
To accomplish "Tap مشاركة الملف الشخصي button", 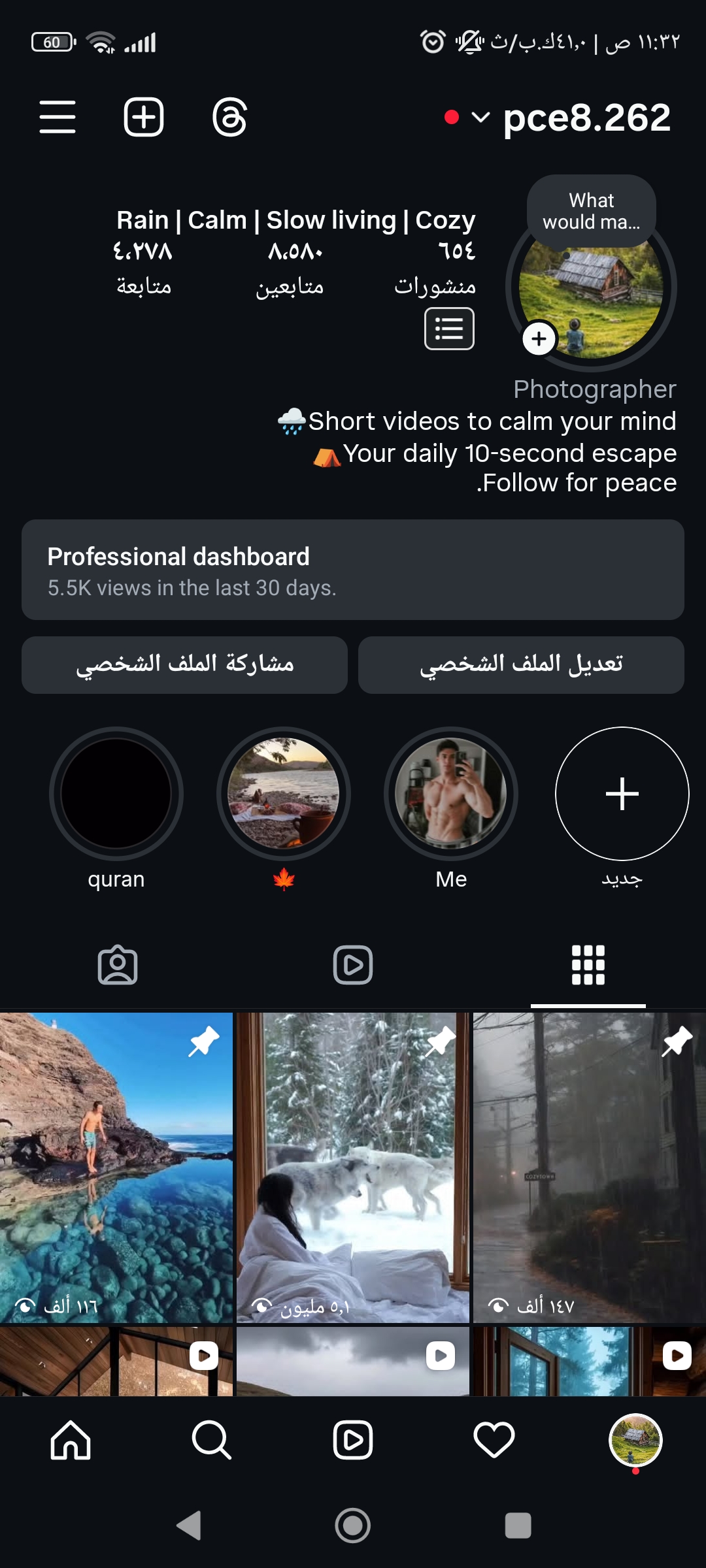I will (x=184, y=664).
